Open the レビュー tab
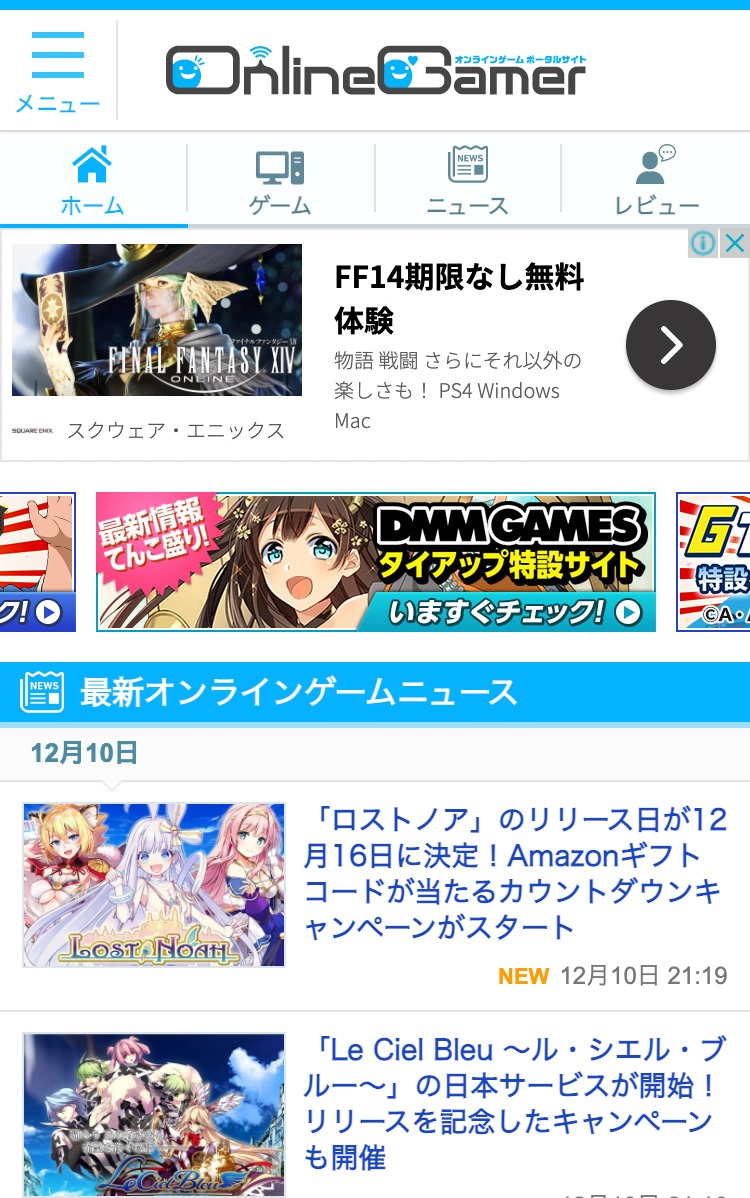 point(656,181)
